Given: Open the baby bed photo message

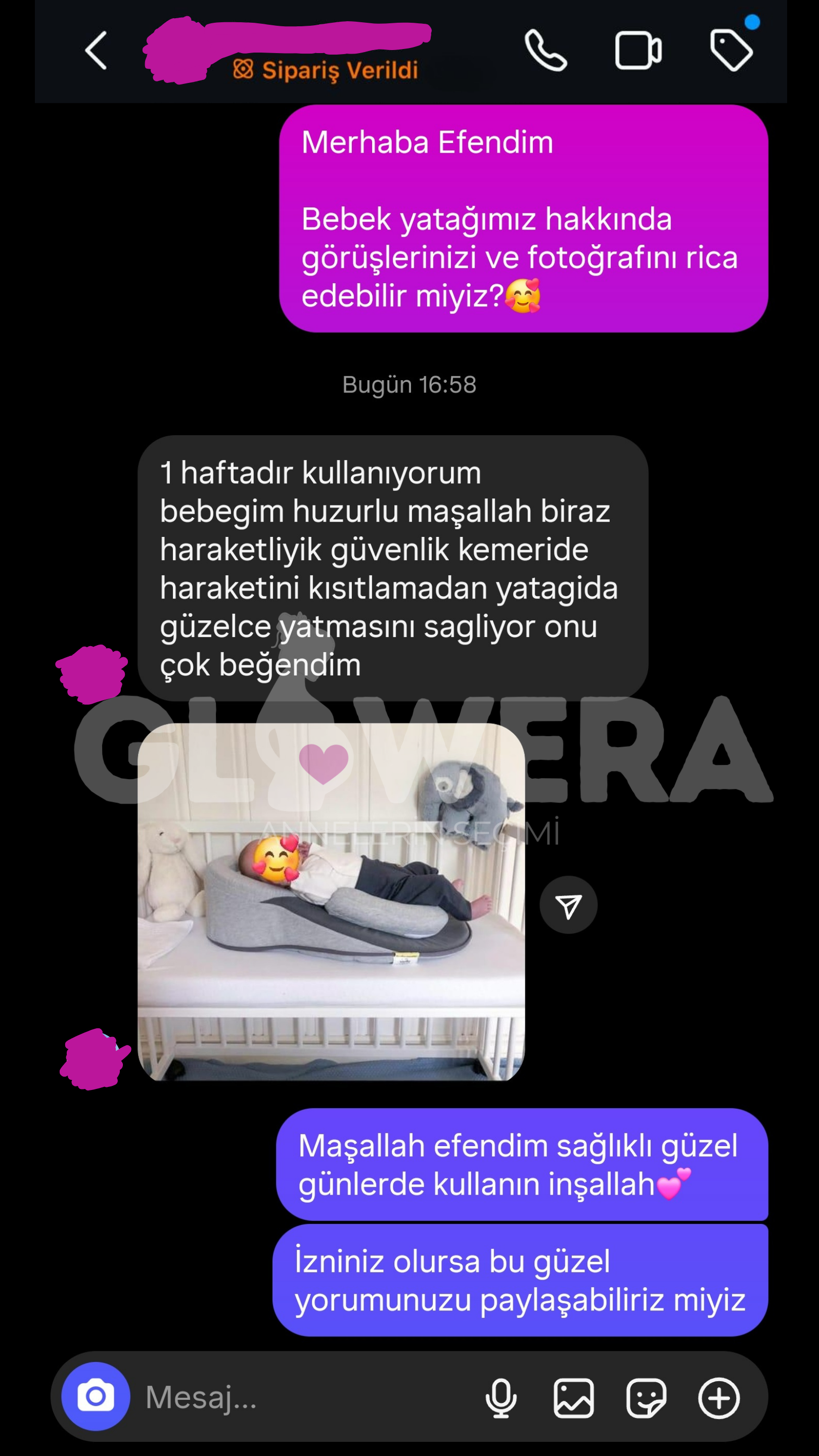Looking at the screenshot, I should pos(331,901).
